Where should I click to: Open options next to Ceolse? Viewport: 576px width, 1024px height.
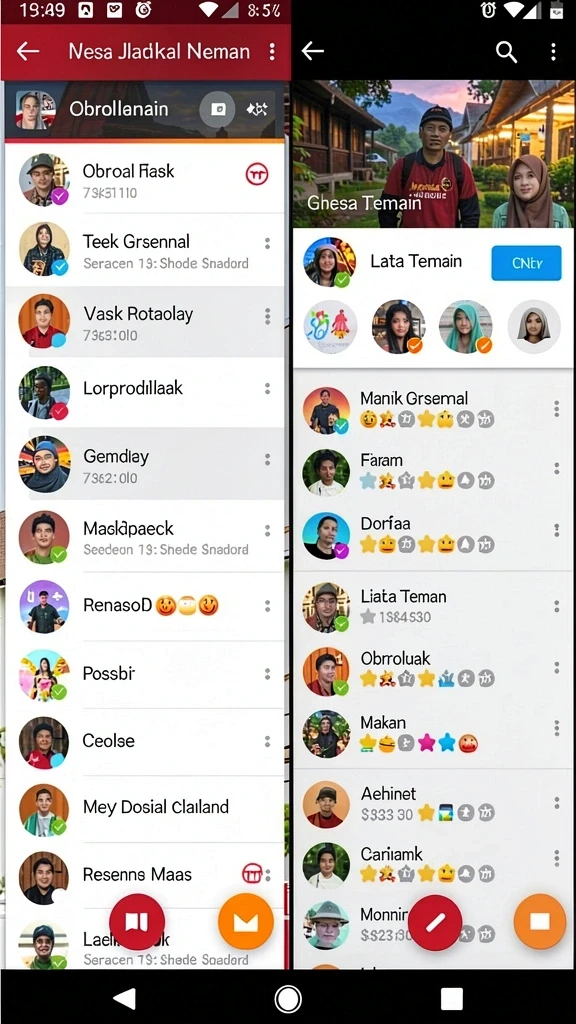[267, 741]
